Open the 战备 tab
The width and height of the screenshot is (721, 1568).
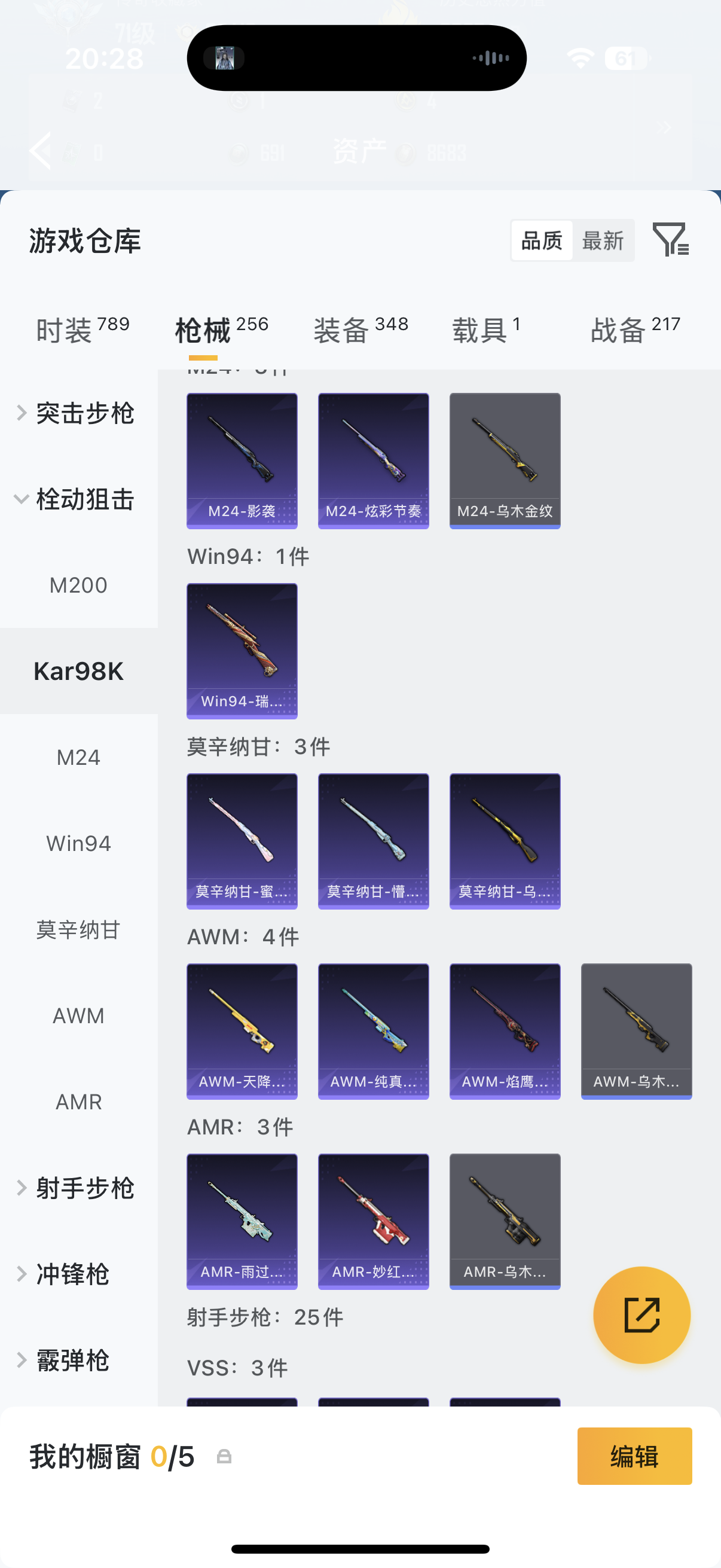click(x=634, y=330)
